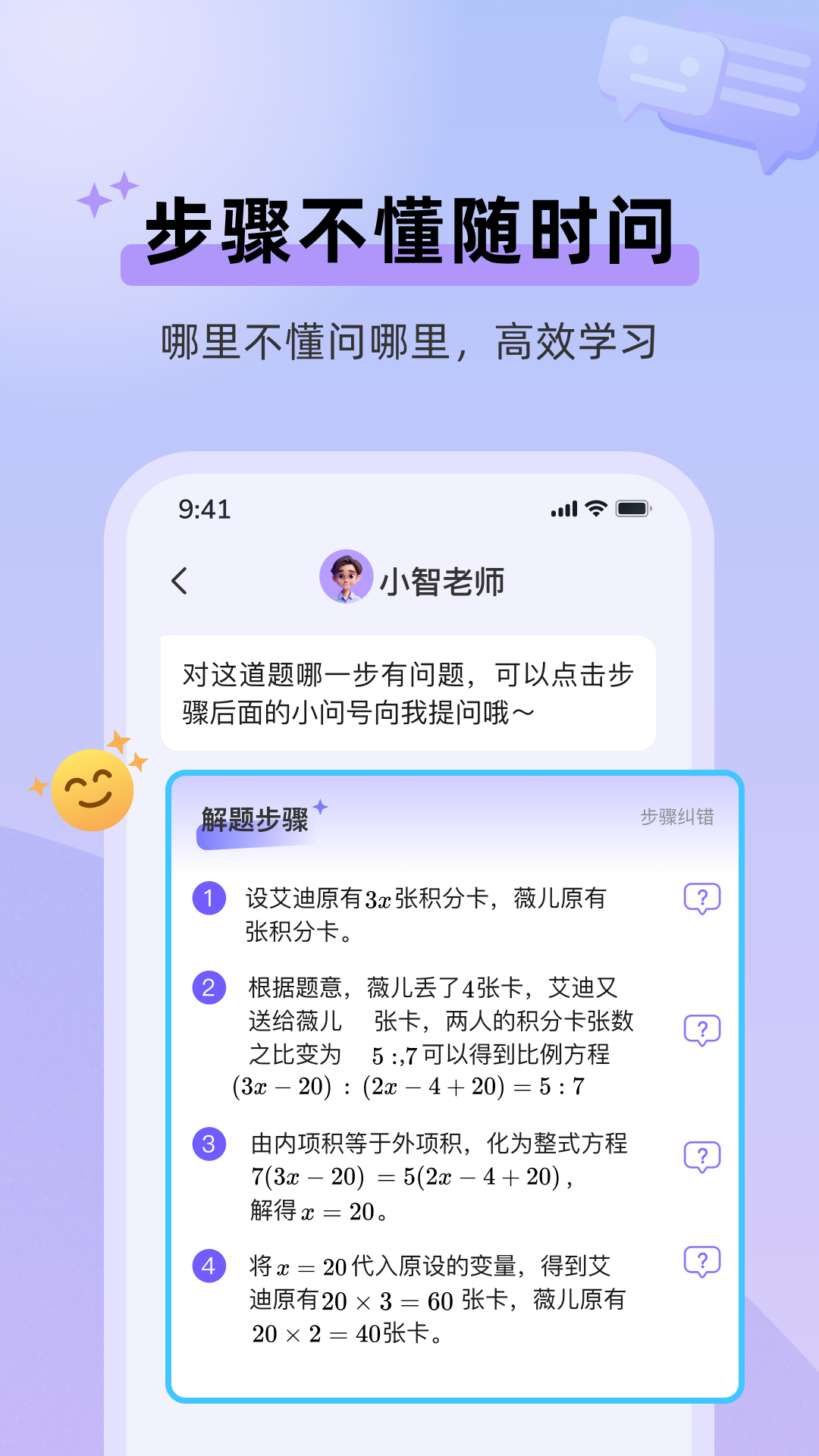Viewport: 819px width, 1456px height.
Task: Expand step 1 by tapping its numbered badge
Action: (x=208, y=899)
